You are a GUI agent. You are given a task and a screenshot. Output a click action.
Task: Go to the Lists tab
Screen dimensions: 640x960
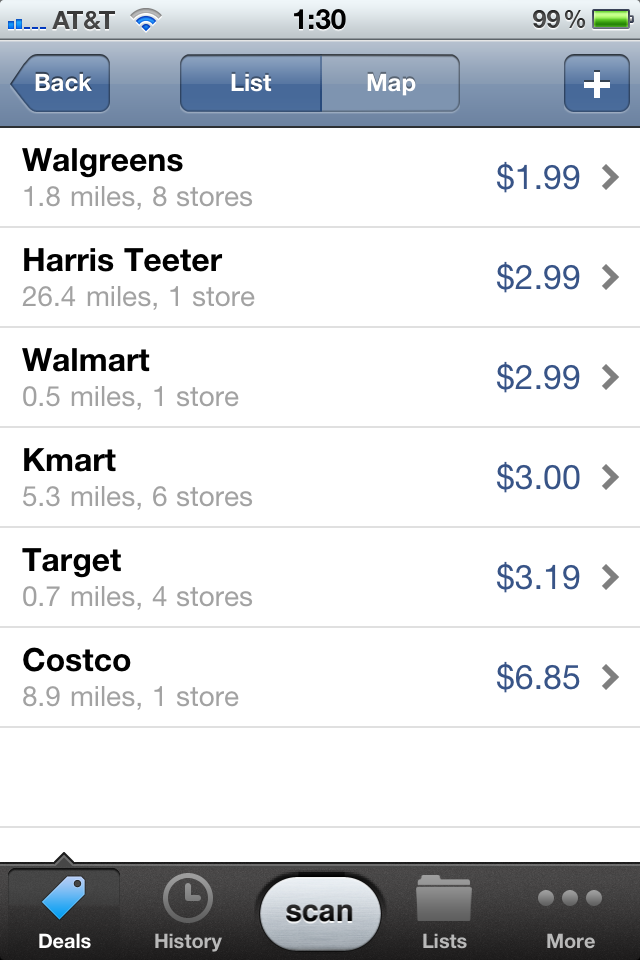444,912
